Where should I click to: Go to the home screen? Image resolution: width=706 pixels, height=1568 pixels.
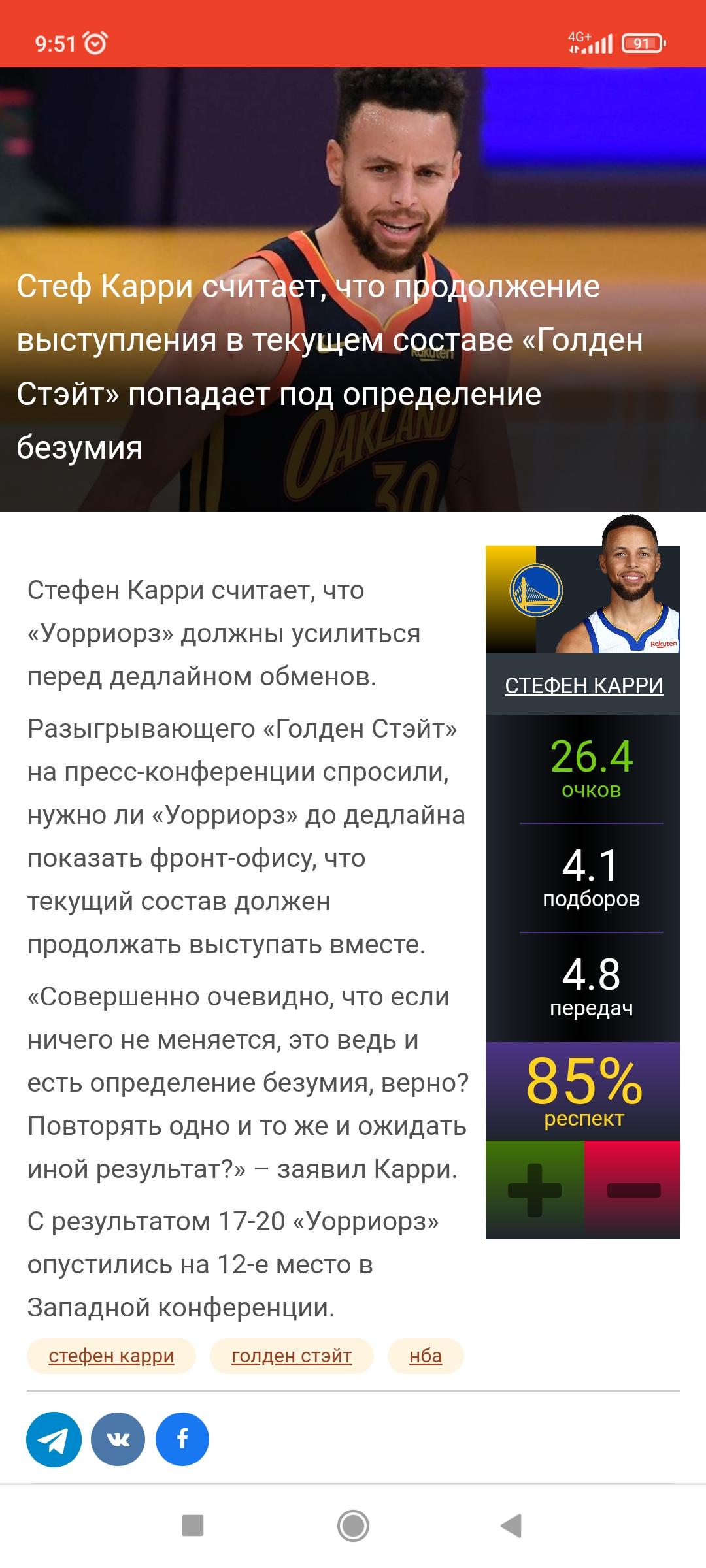click(353, 1526)
